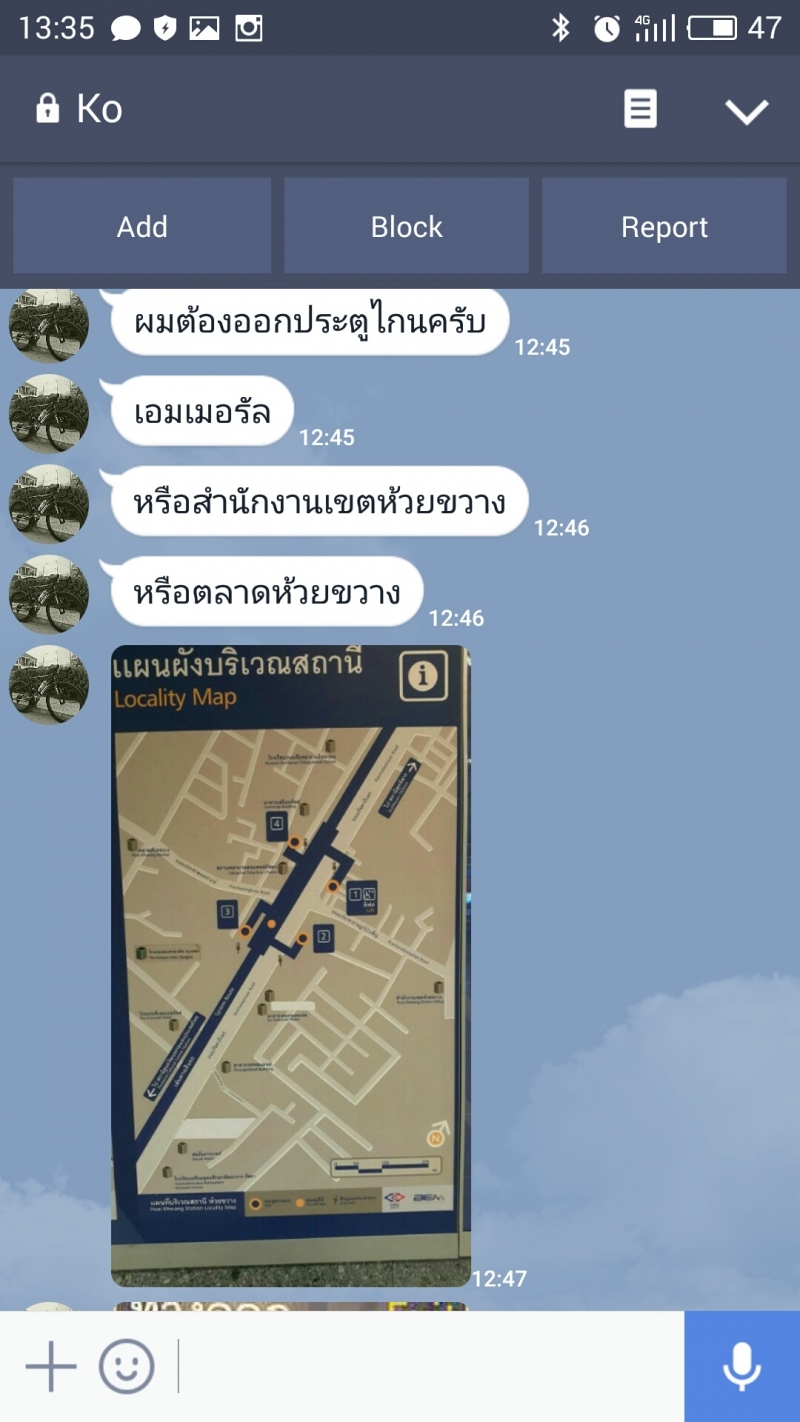Open the Locality Map photo message
The height and width of the screenshot is (1422, 800).
pos(290,965)
